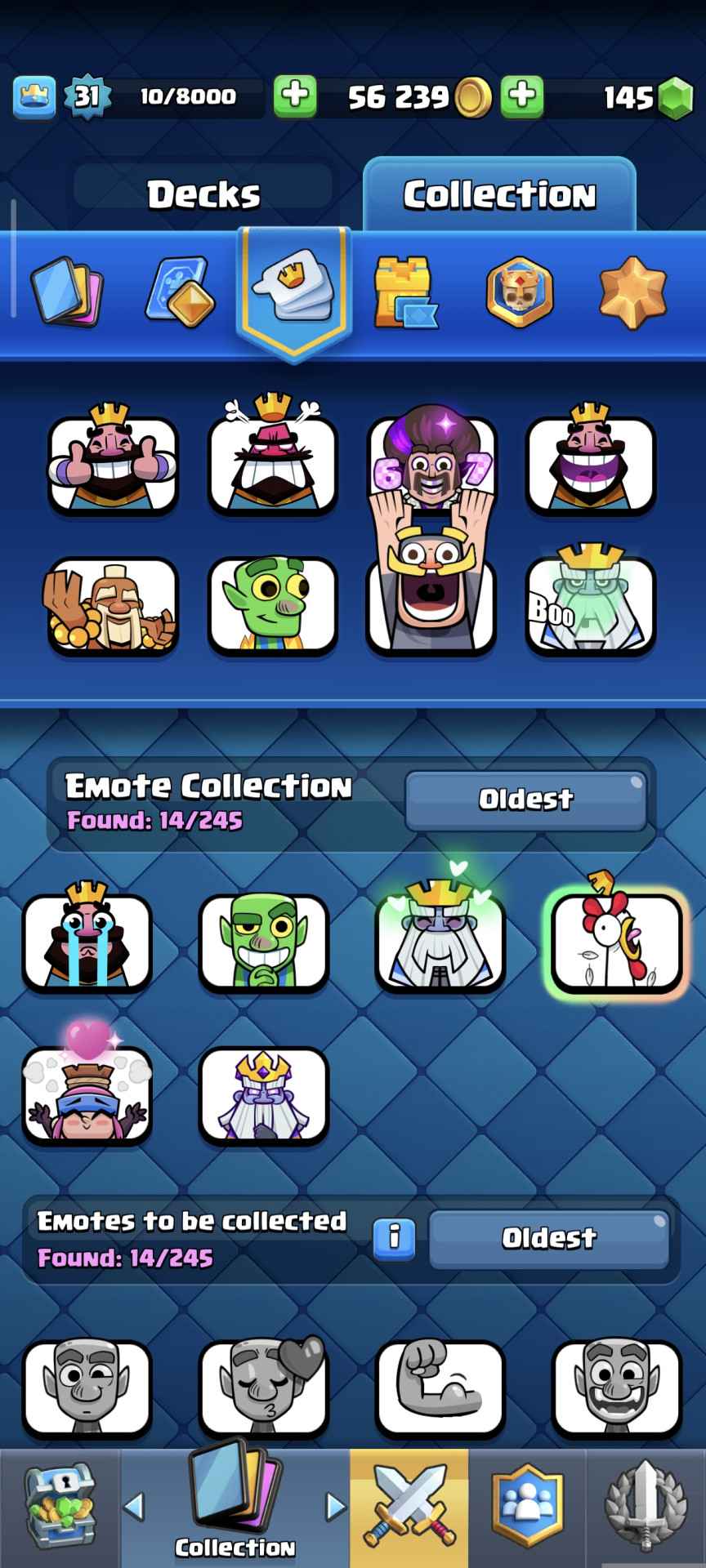
Task: Open the tower skins sub-tab
Action: pos(404,292)
